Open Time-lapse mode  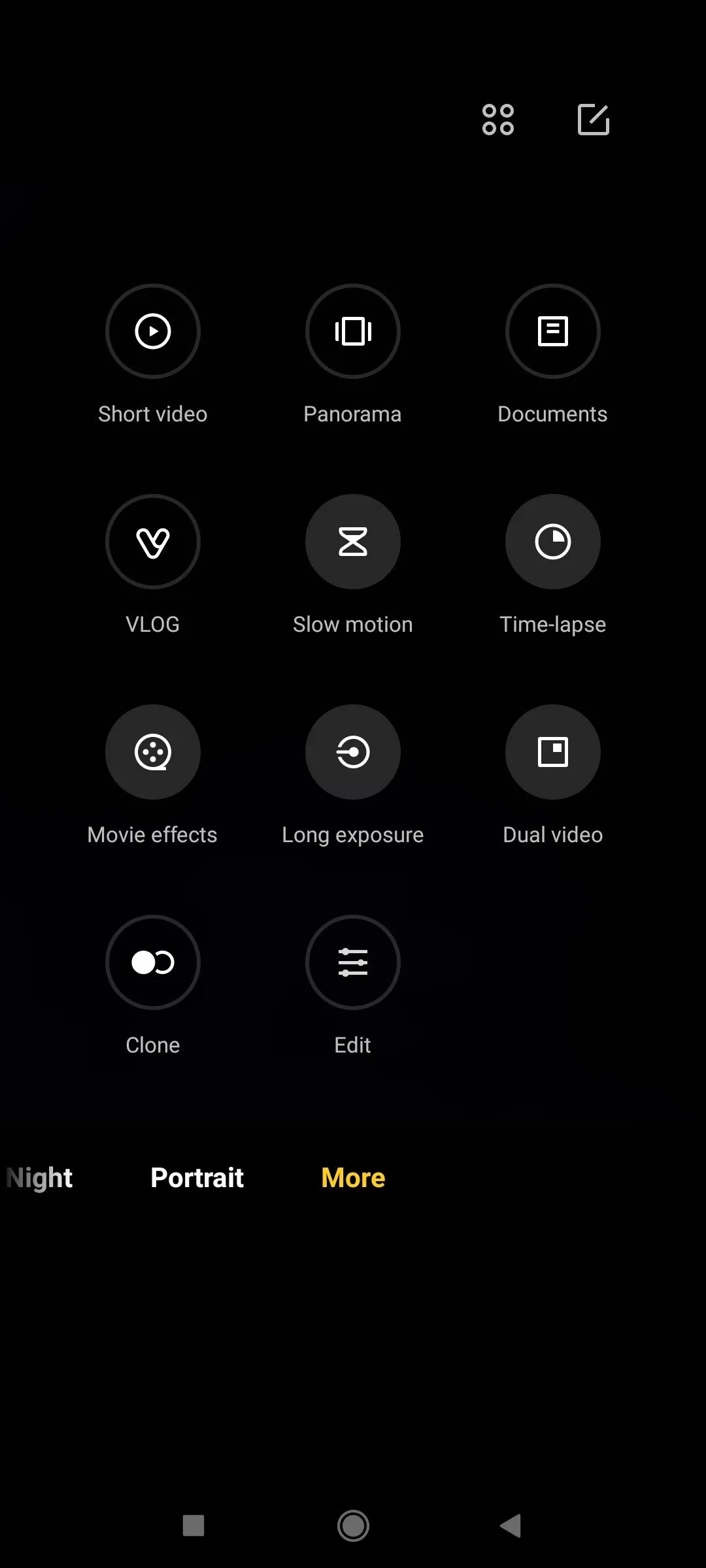pyautogui.click(x=553, y=542)
